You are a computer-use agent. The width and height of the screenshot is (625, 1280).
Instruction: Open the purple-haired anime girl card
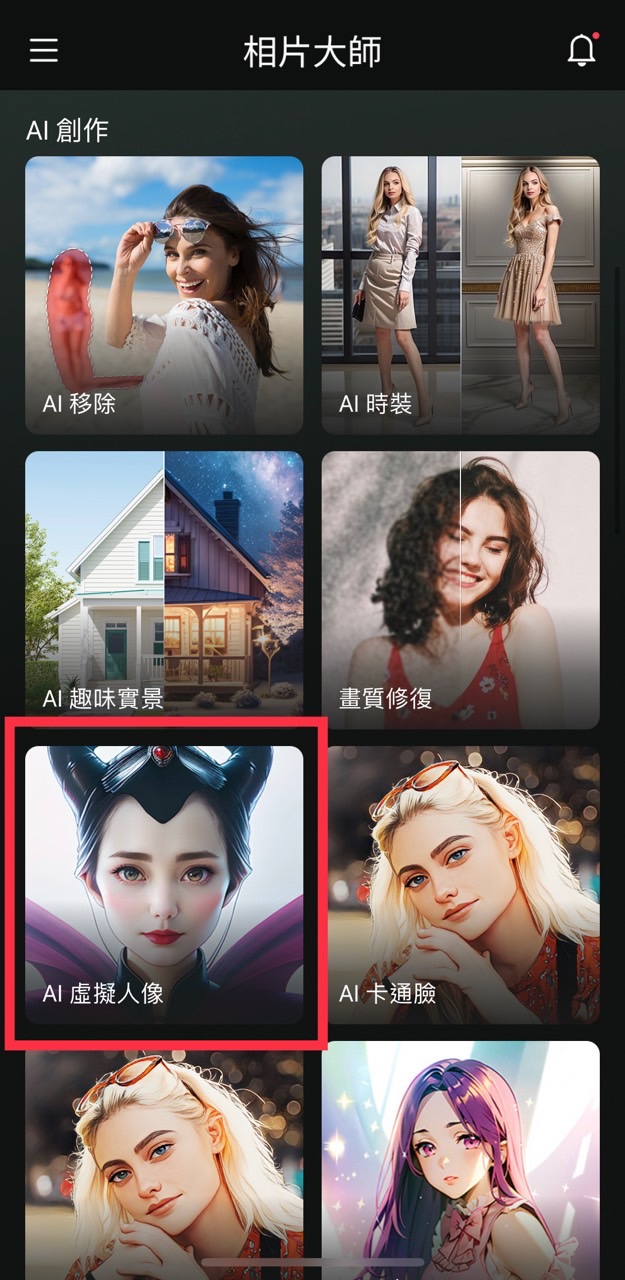point(460,1160)
